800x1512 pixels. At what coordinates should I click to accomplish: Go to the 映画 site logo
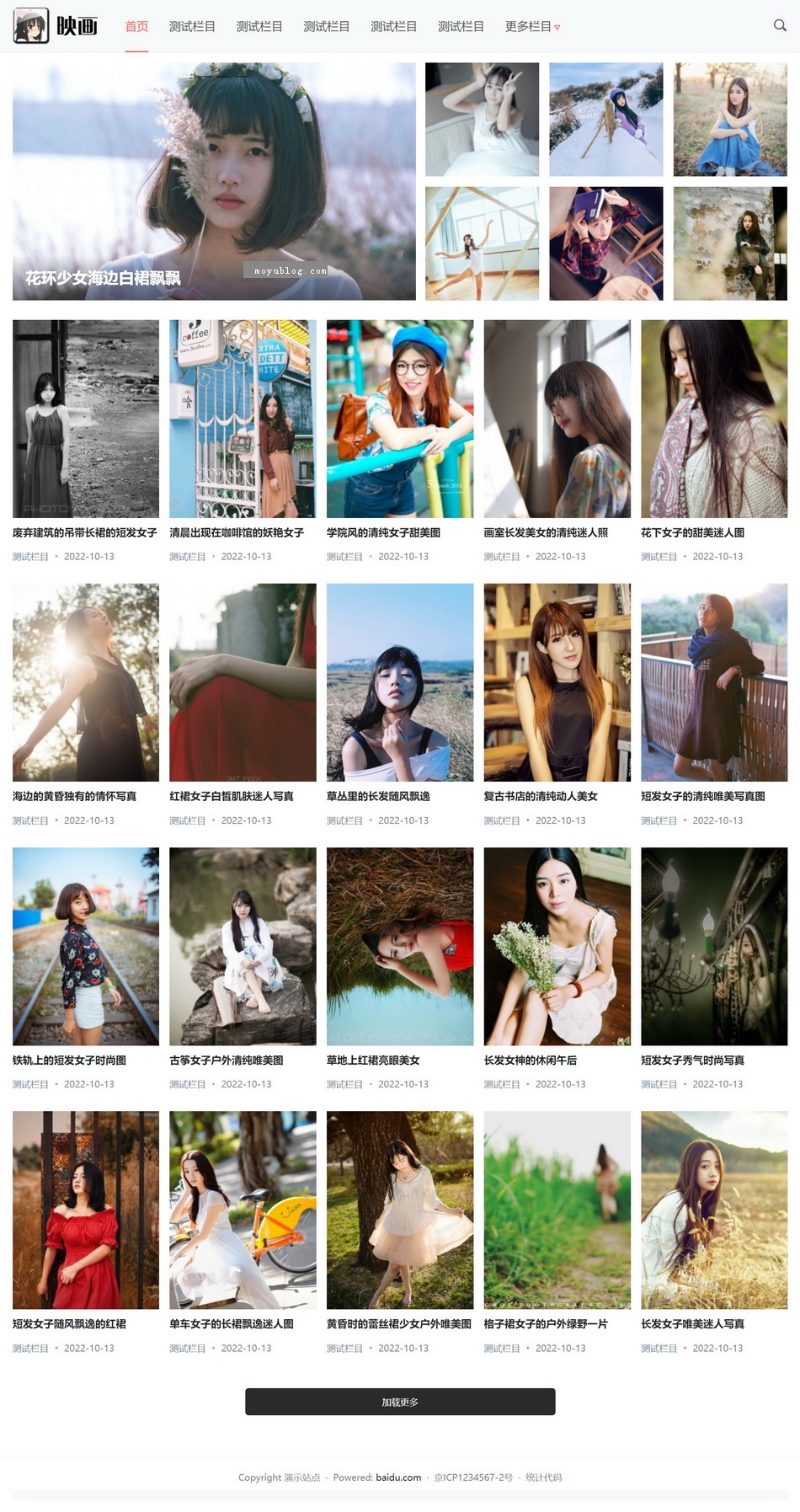coord(56,26)
